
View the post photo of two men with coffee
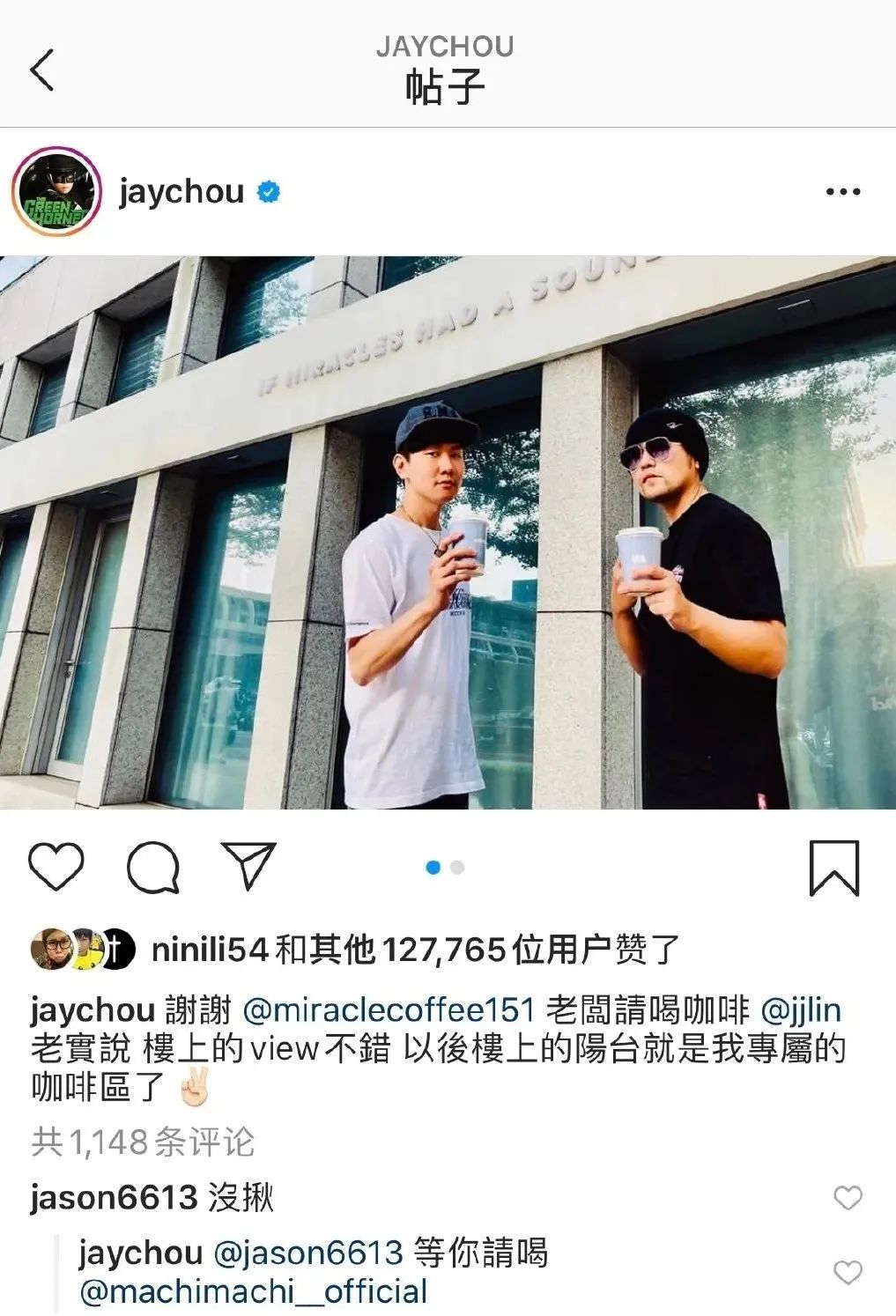[448, 532]
